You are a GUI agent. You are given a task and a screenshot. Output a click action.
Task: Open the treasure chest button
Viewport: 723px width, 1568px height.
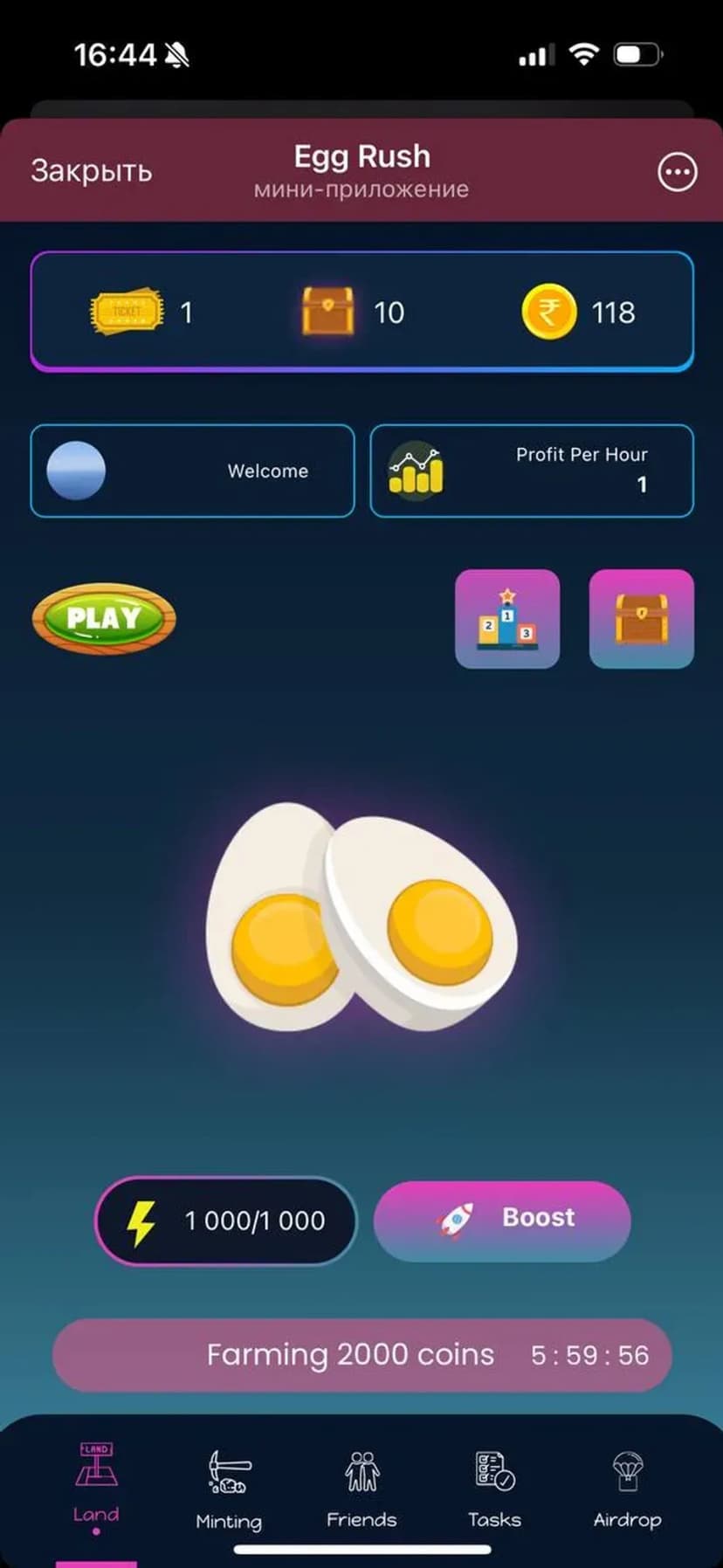(x=642, y=619)
